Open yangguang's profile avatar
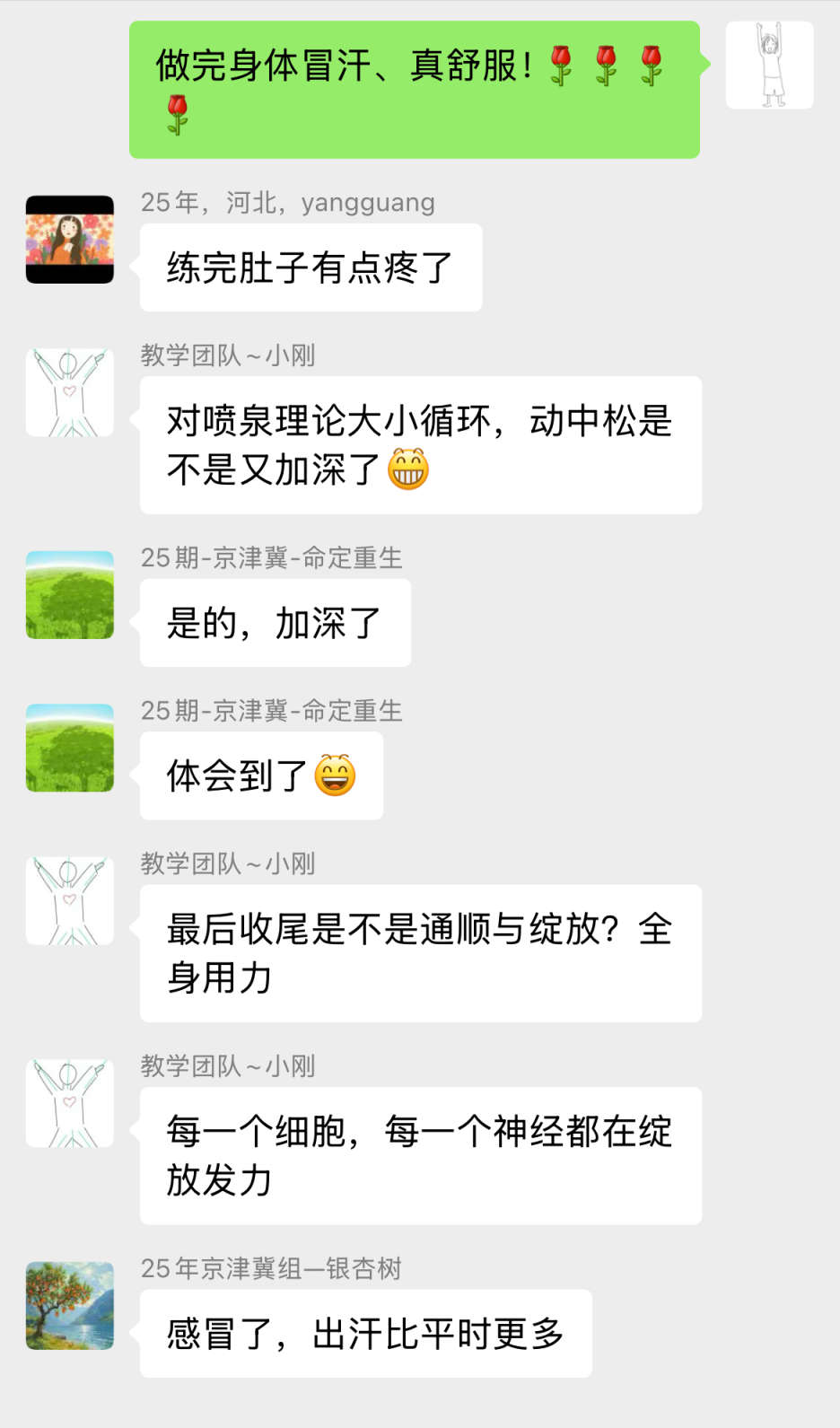 coord(70,240)
